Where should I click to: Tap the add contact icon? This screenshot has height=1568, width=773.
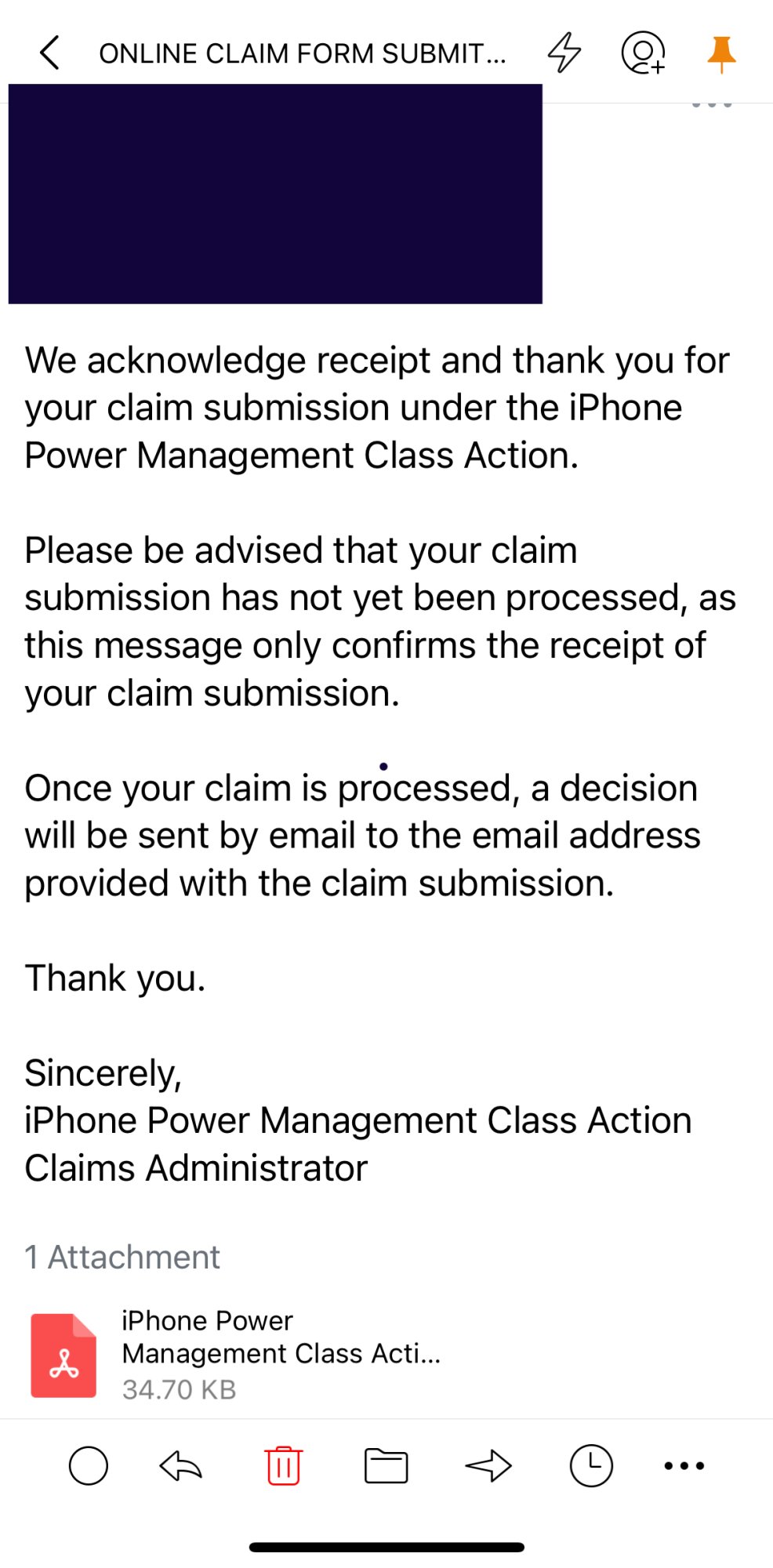pyautogui.click(x=644, y=53)
